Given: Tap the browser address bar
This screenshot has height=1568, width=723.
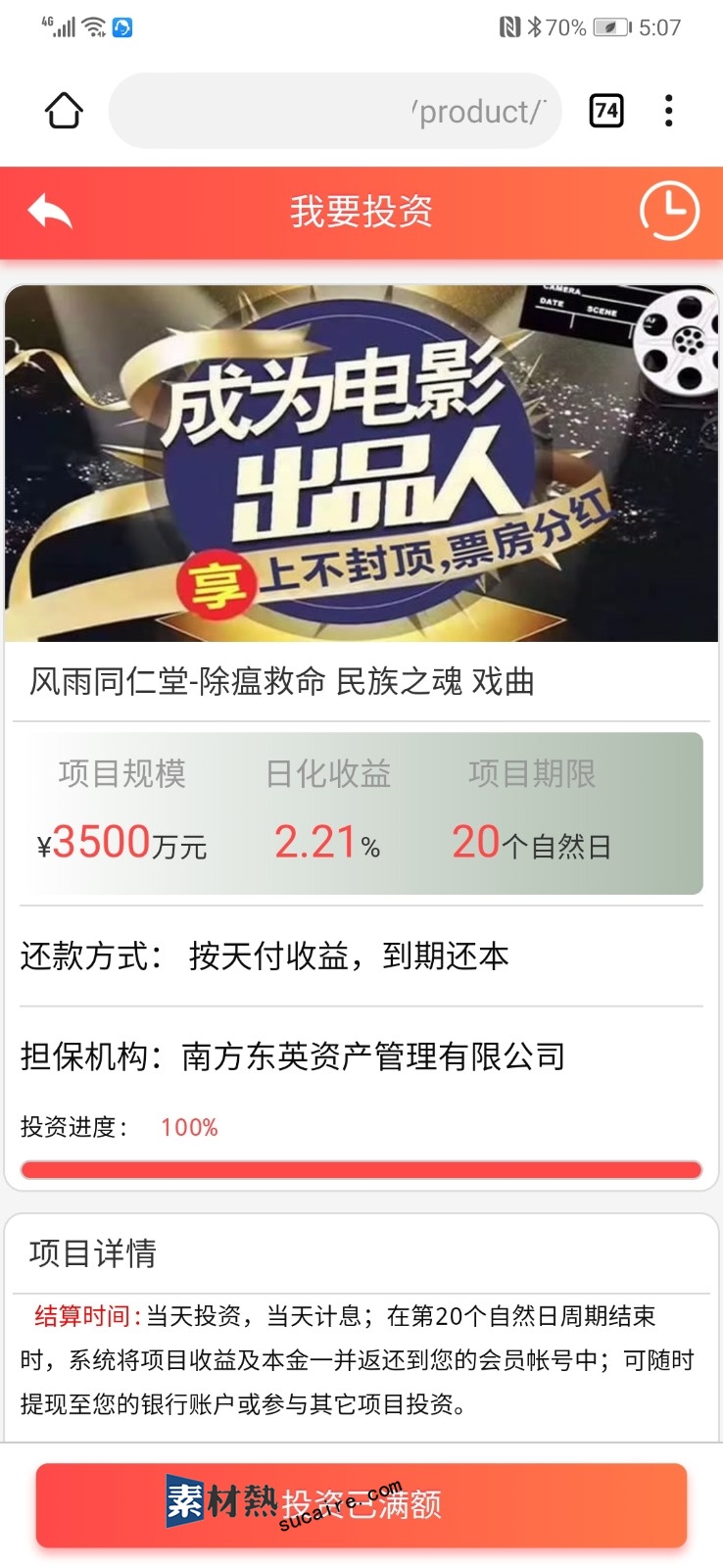Looking at the screenshot, I should (x=335, y=111).
